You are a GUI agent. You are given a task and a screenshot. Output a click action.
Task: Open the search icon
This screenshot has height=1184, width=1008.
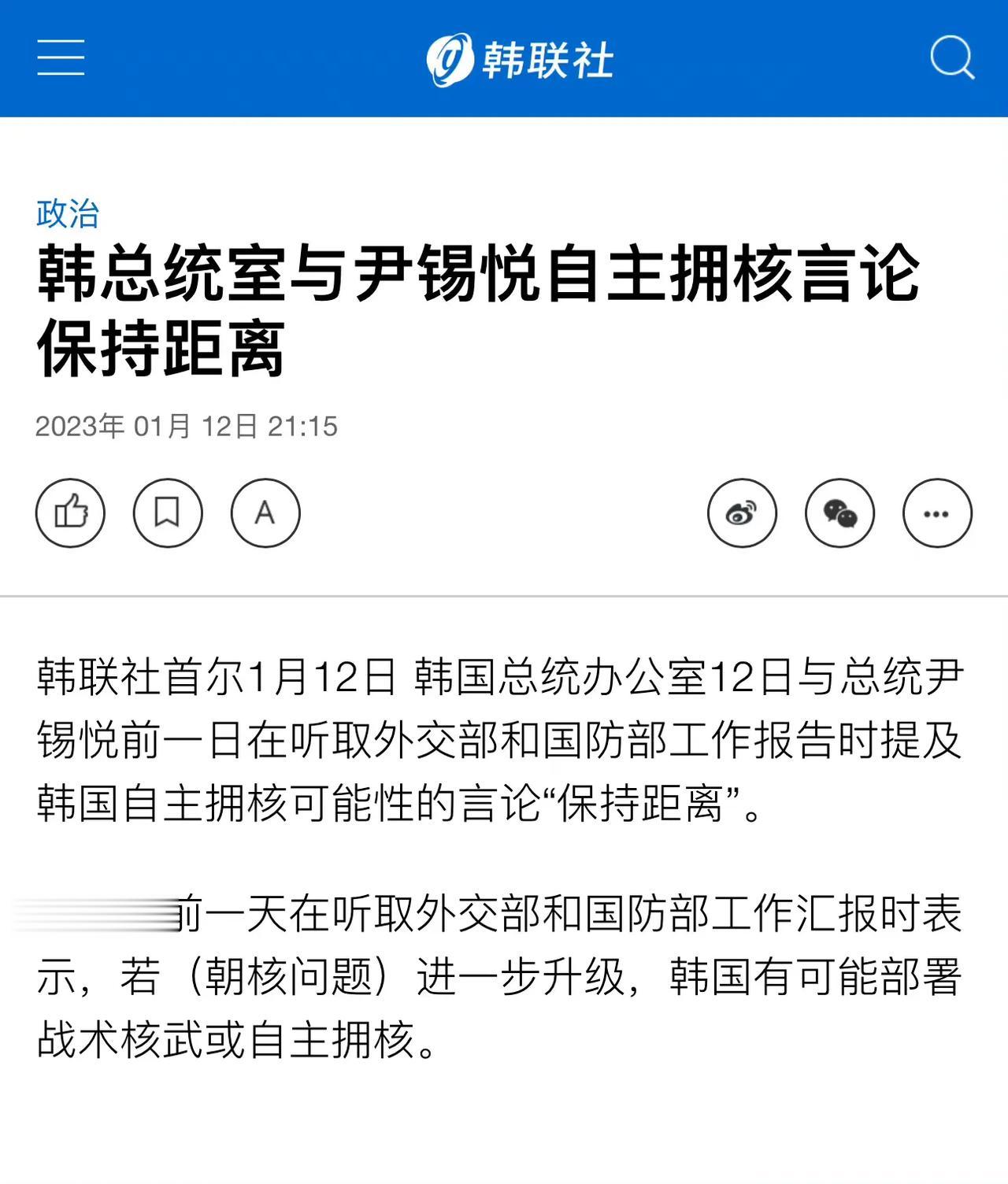pyautogui.click(x=951, y=57)
